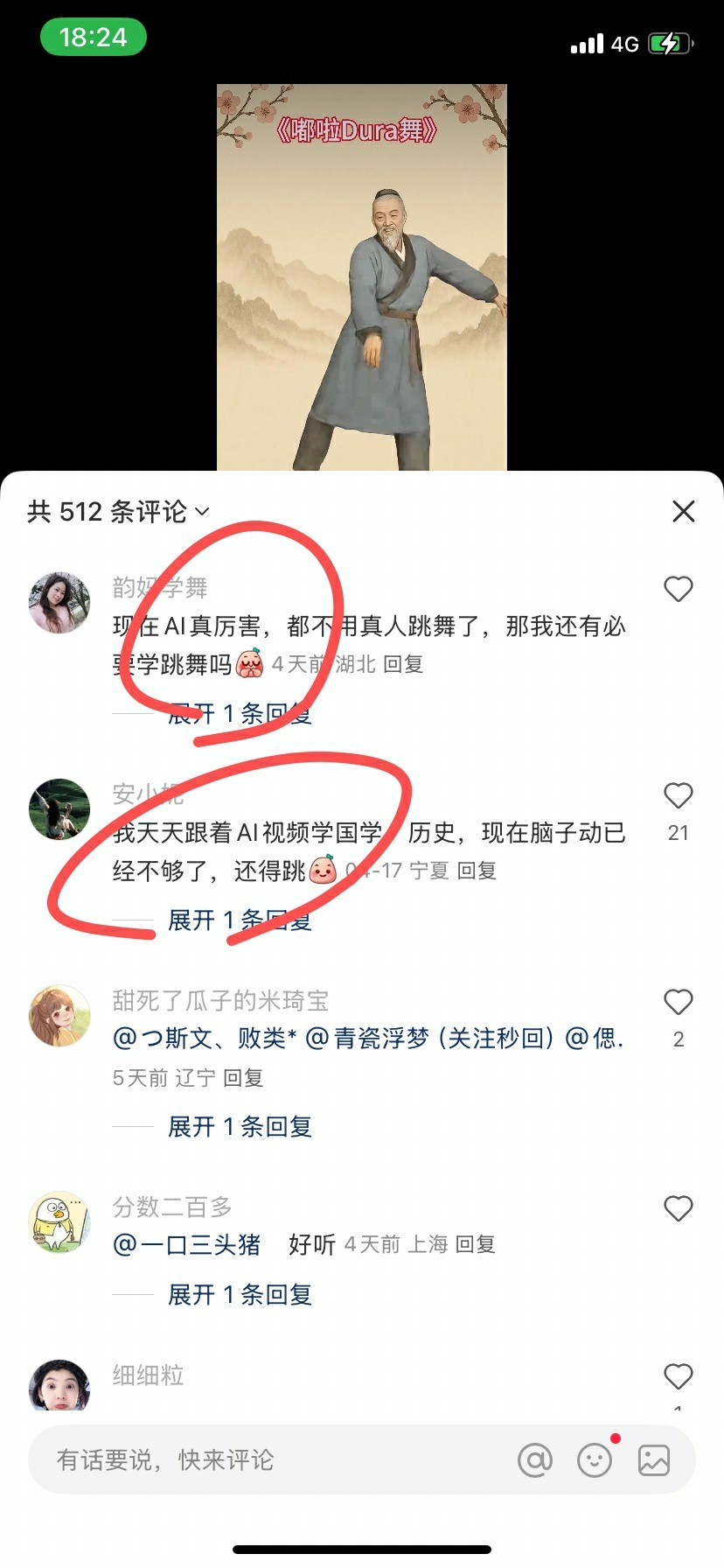
Task: Reply to 韵如学舞's comment from 湖北
Action: pyautogui.click(x=403, y=665)
